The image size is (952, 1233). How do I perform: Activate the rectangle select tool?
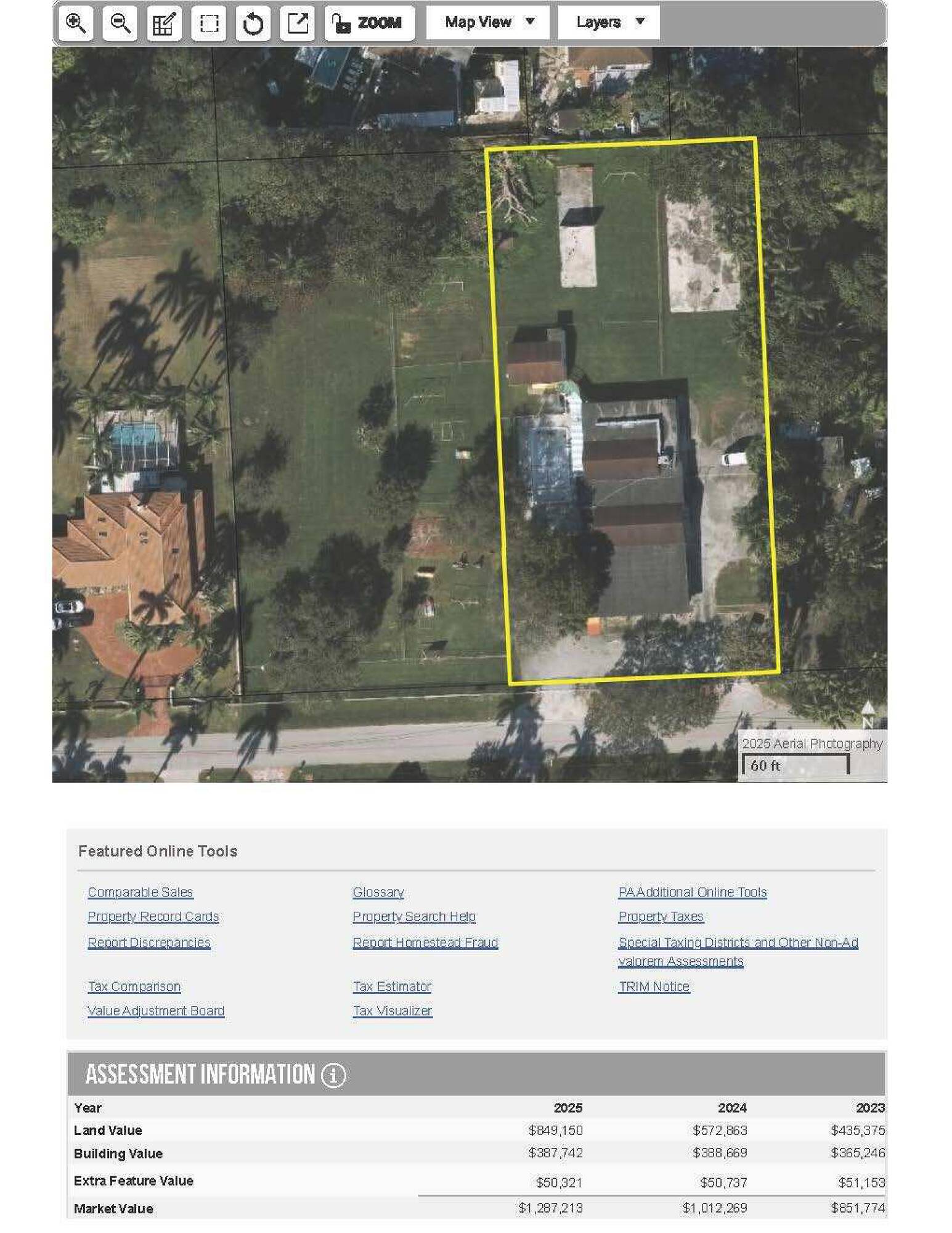(x=209, y=23)
